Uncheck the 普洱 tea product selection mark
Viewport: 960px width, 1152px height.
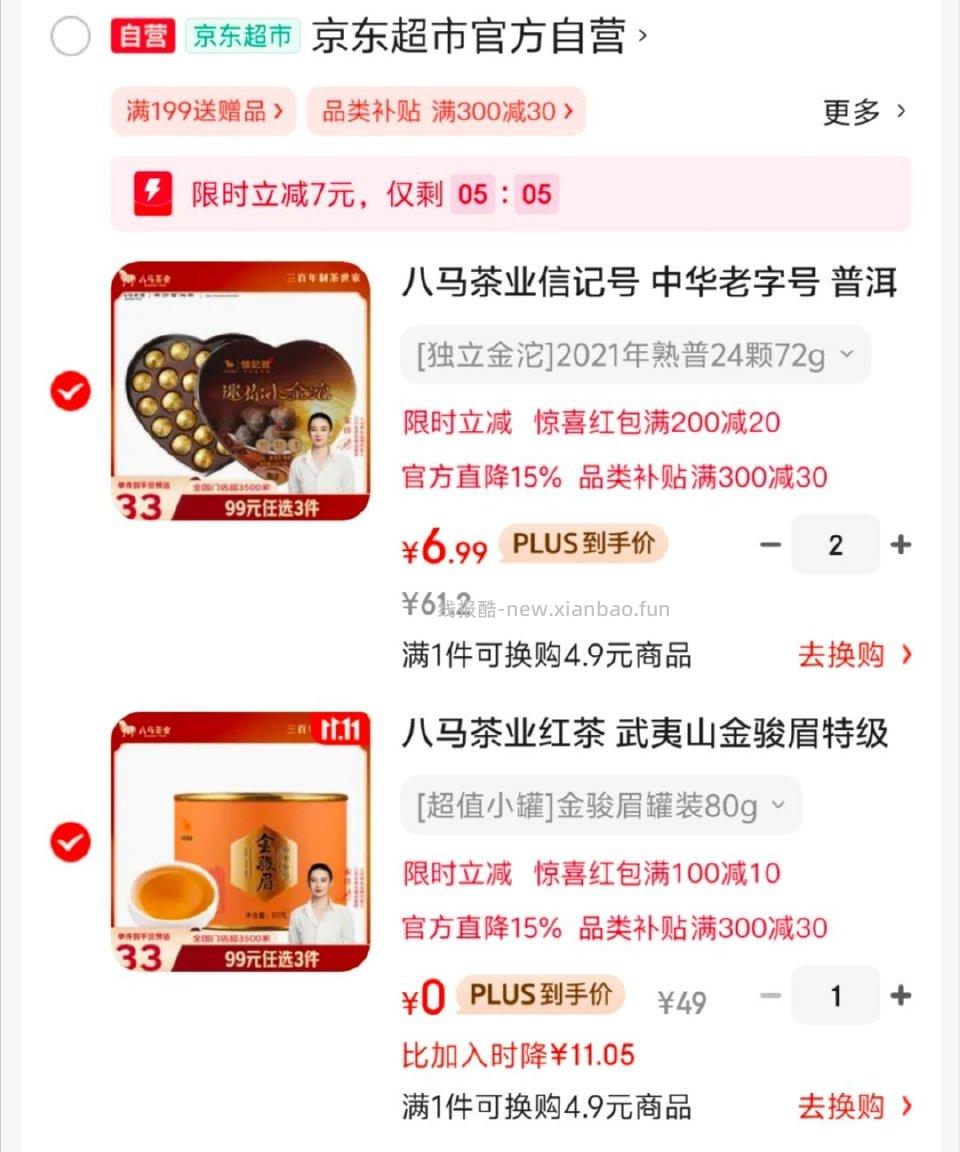(69, 391)
